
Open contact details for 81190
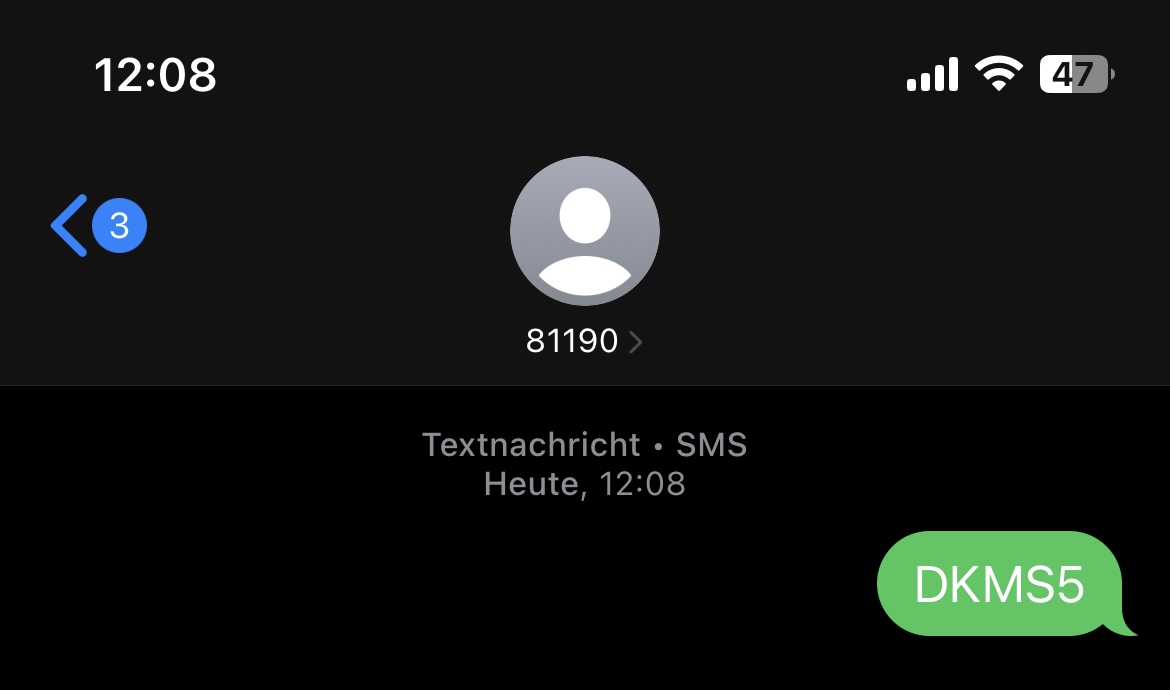[584, 342]
